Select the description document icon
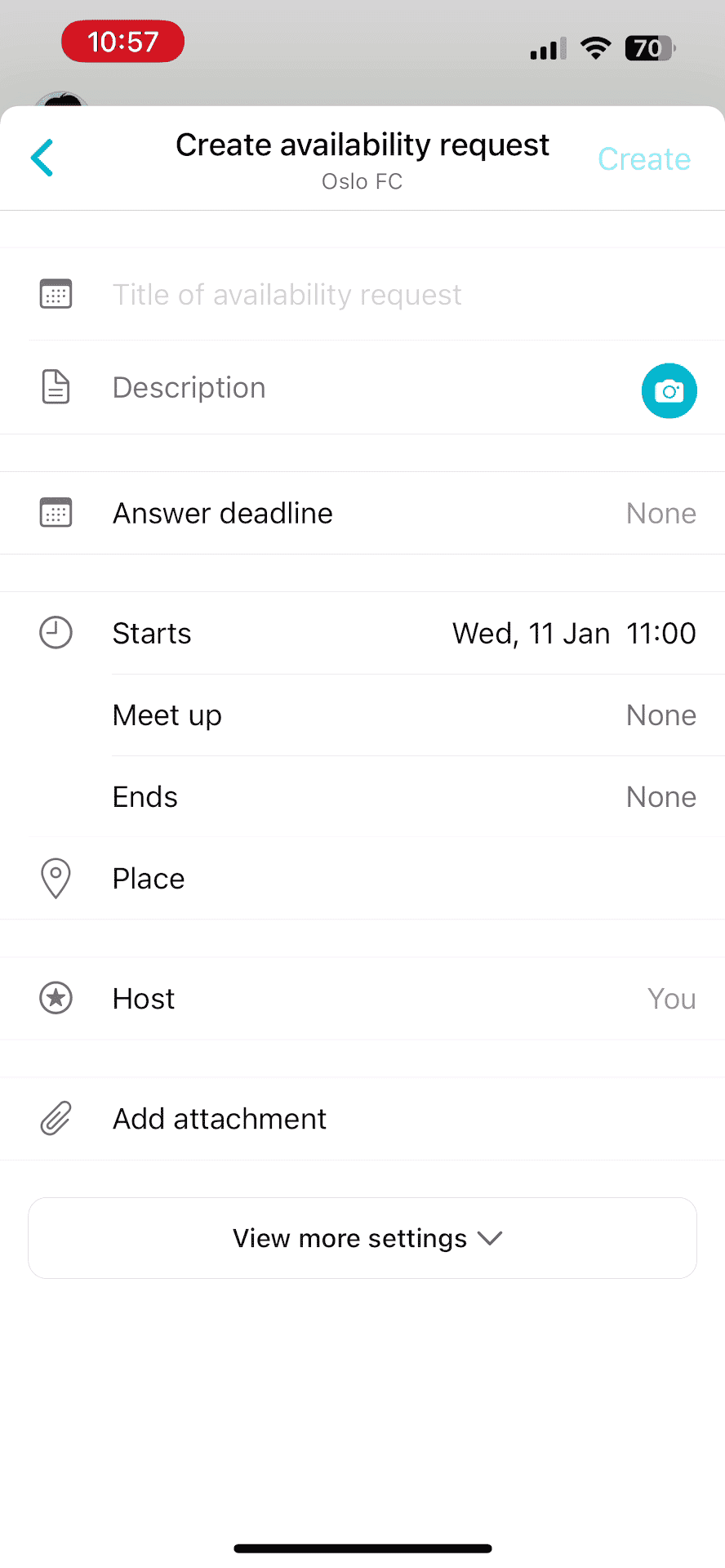725x1568 pixels. pos(55,387)
